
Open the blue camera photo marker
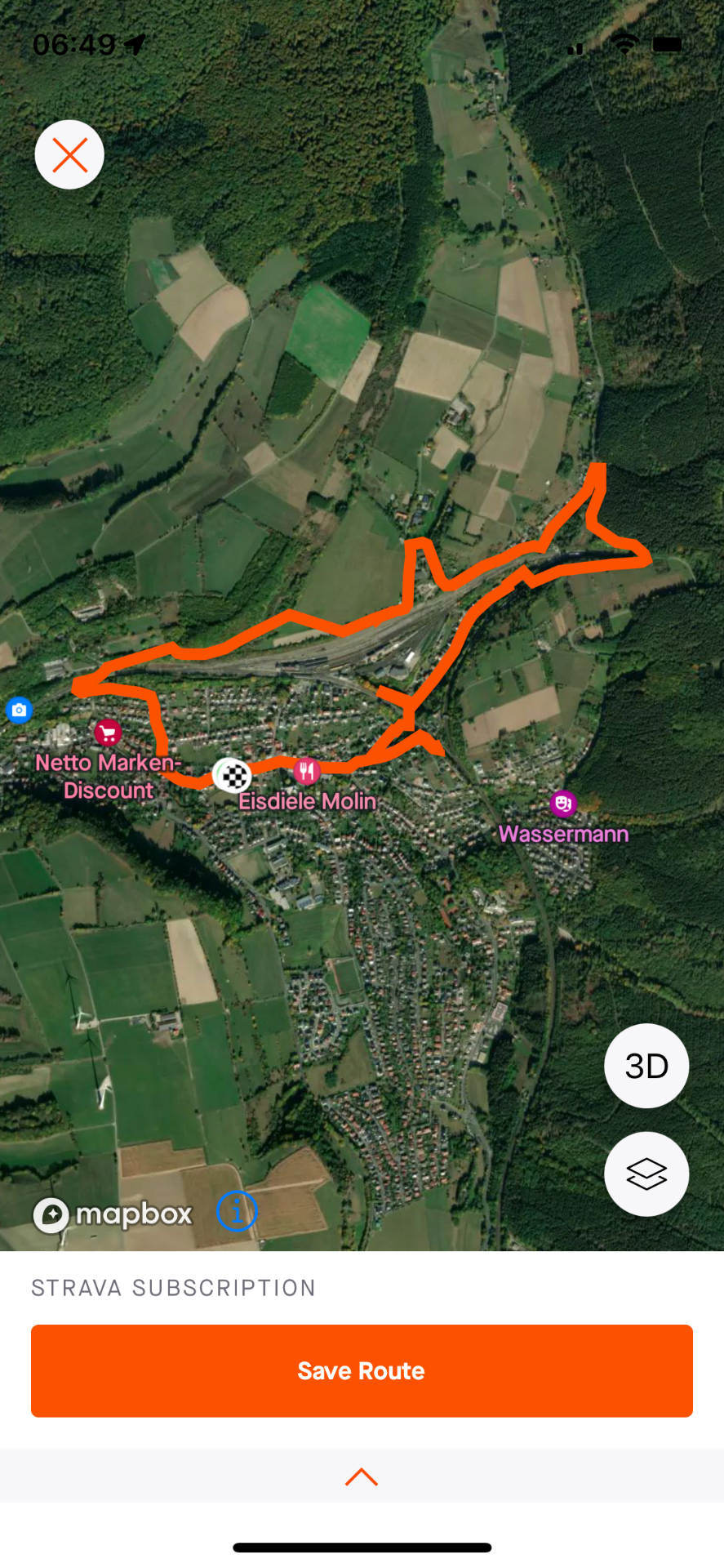(x=19, y=710)
